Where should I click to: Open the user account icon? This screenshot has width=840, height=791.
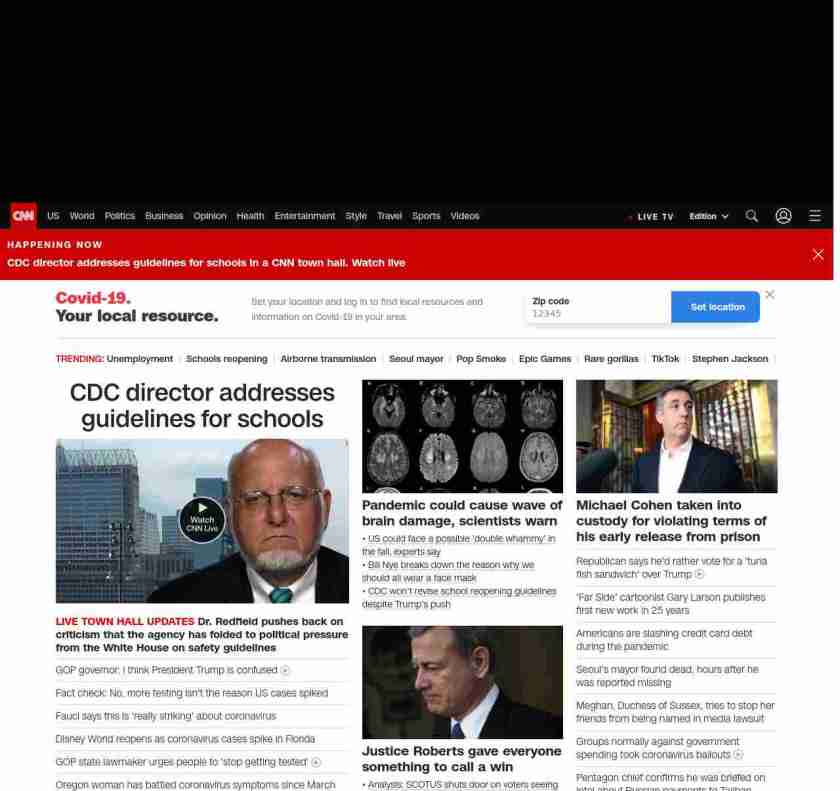pyautogui.click(x=783, y=216)
